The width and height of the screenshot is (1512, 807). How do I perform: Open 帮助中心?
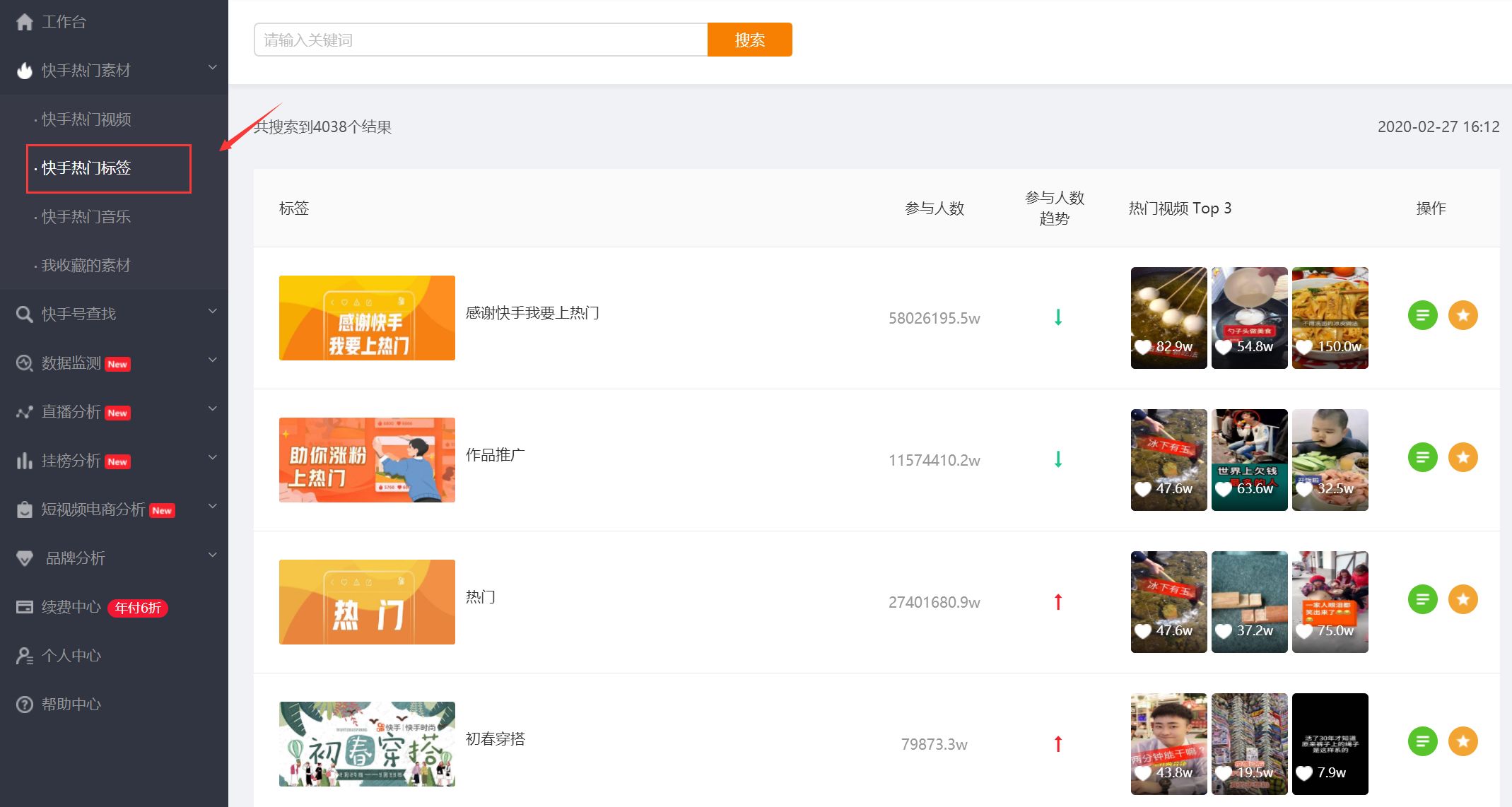pos(71,705)
